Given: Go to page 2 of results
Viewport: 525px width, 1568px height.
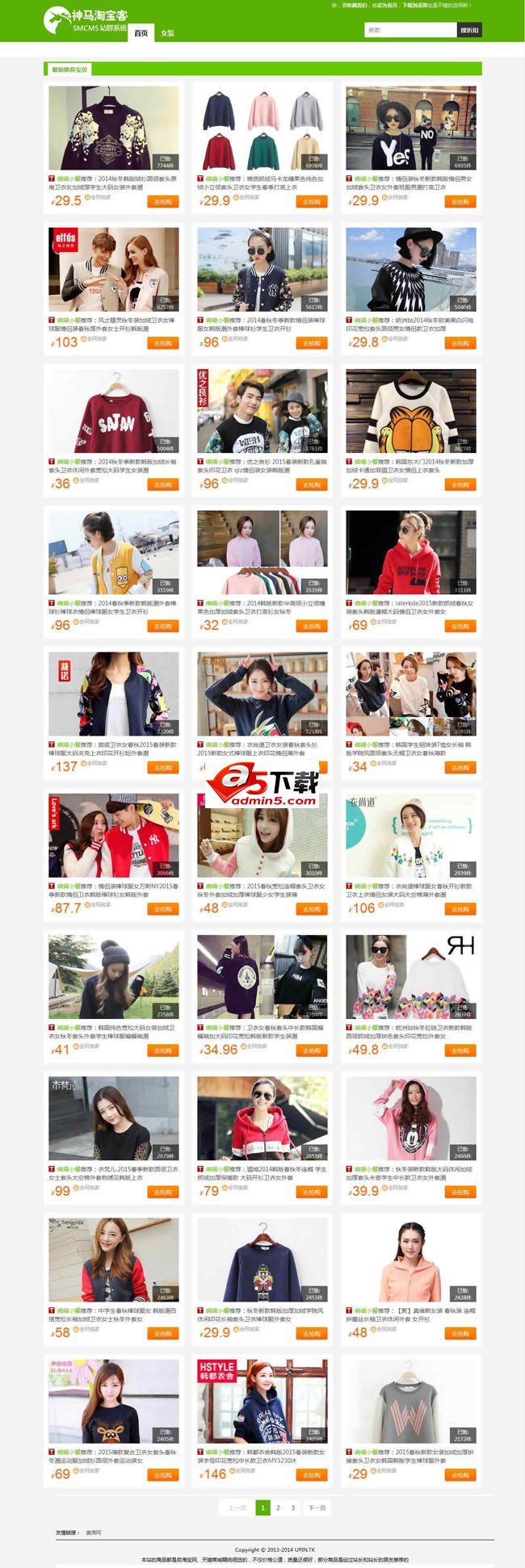Looking at the screenshot, I should coord(278,1507).
